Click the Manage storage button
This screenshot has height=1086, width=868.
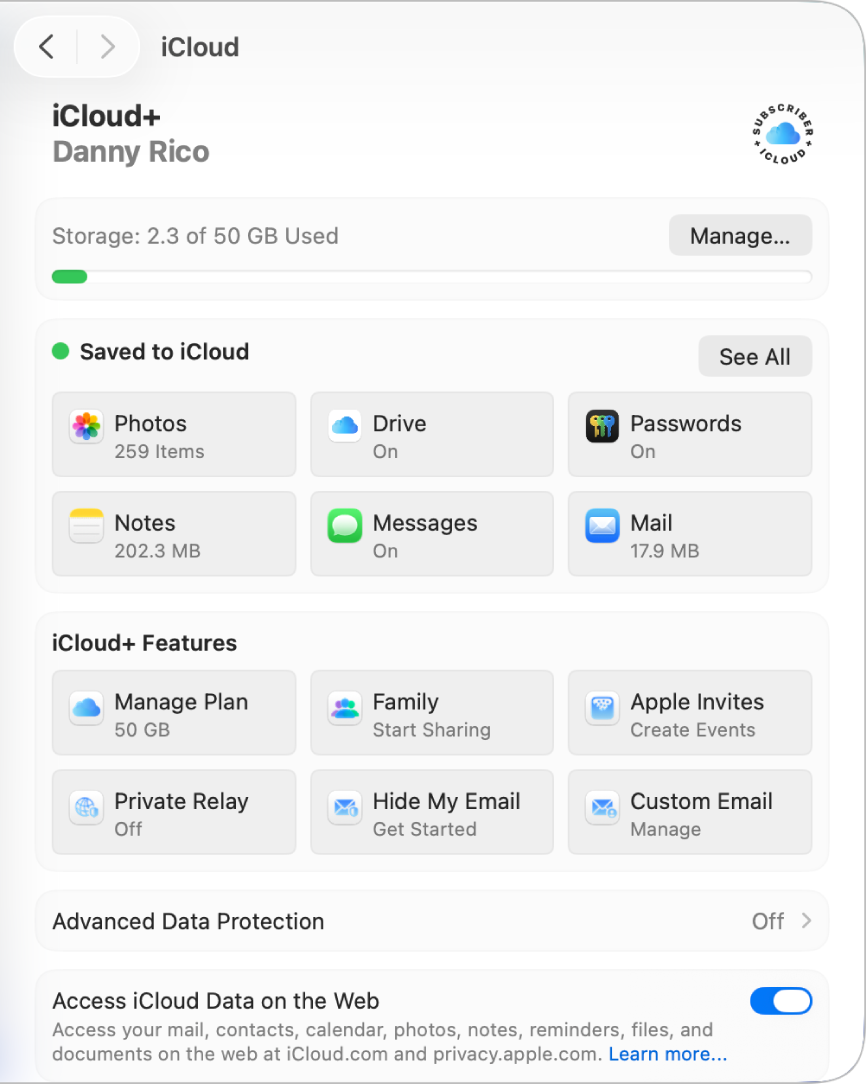click(x=740, y=235)
